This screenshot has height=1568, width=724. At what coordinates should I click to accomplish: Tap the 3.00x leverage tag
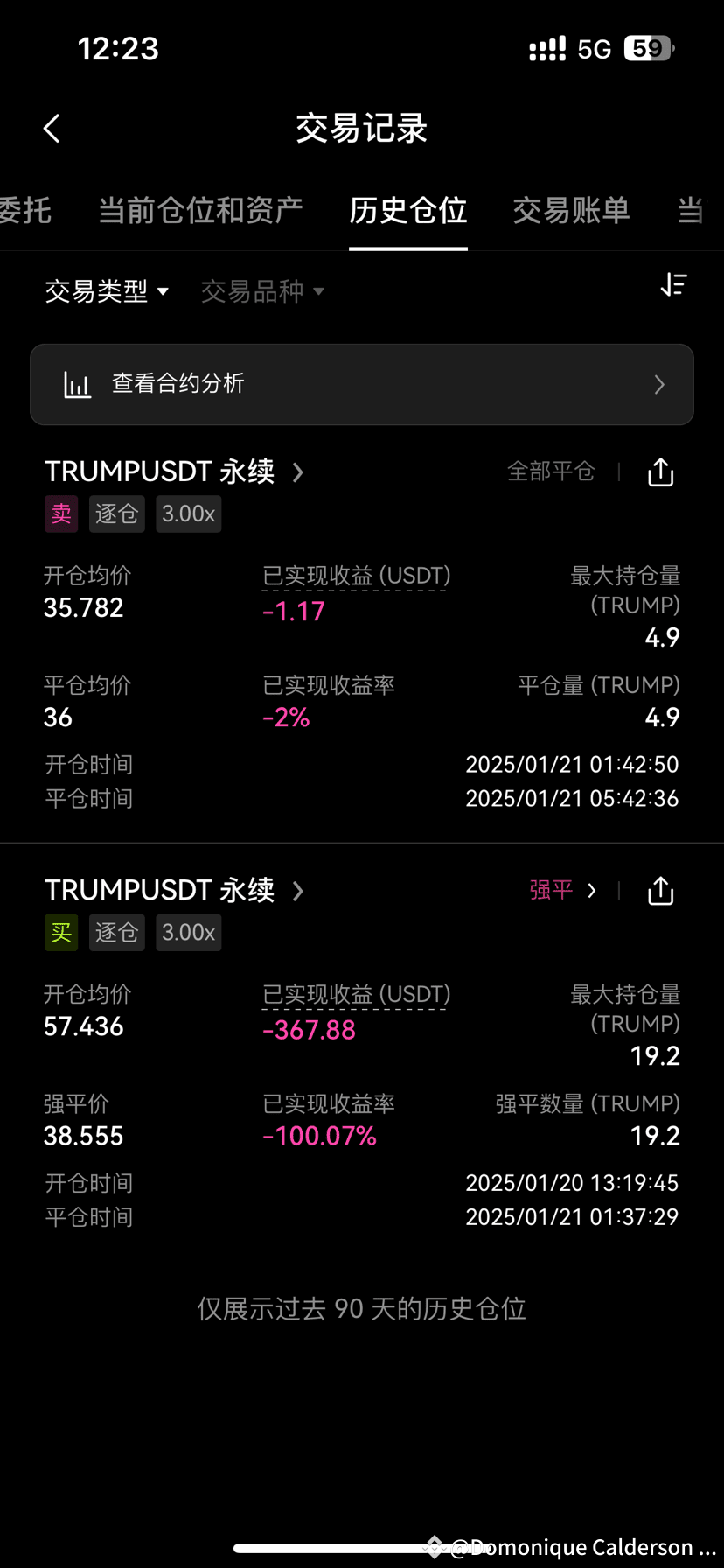189,514
